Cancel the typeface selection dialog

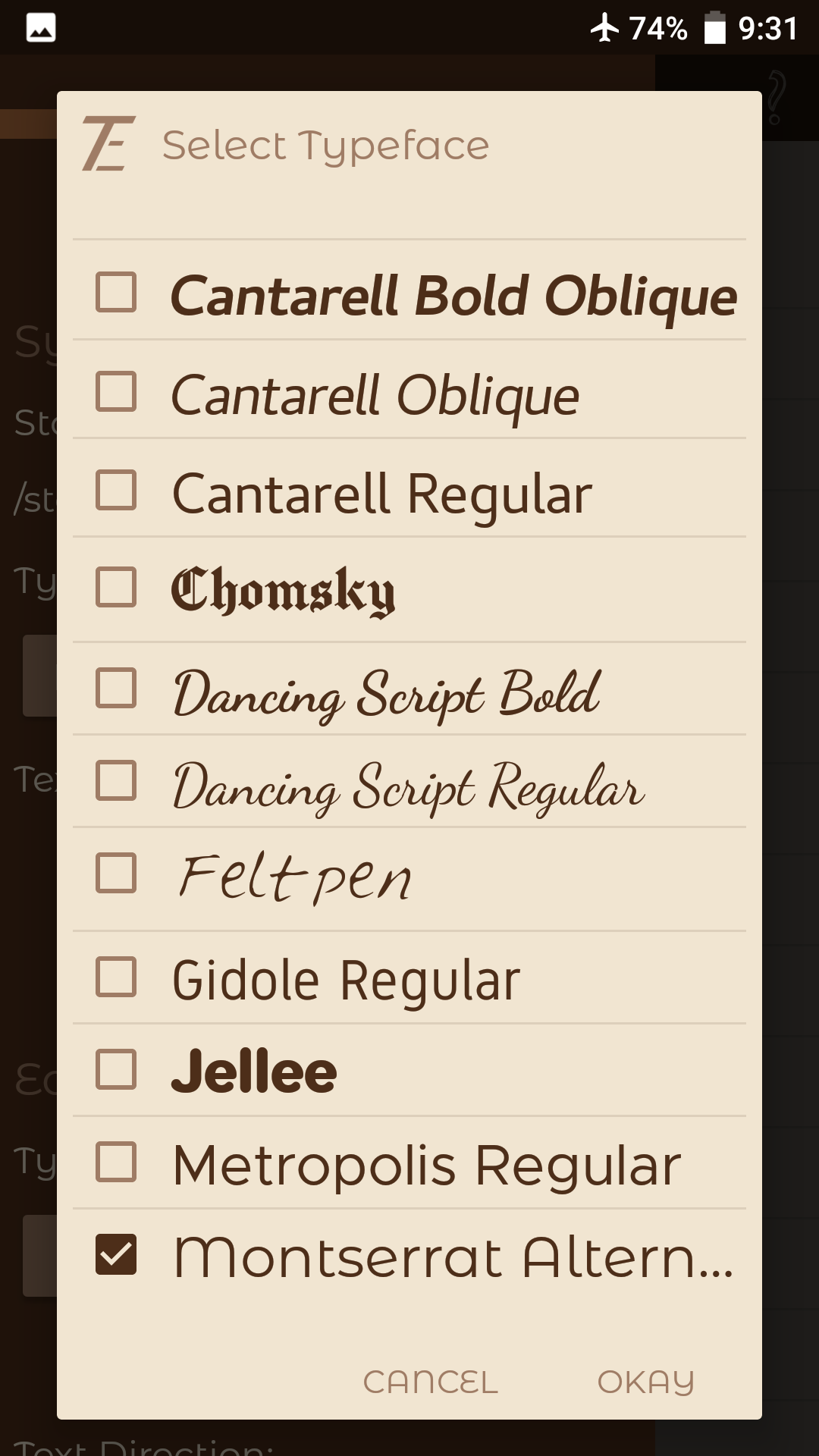(x=430, y=1382)
